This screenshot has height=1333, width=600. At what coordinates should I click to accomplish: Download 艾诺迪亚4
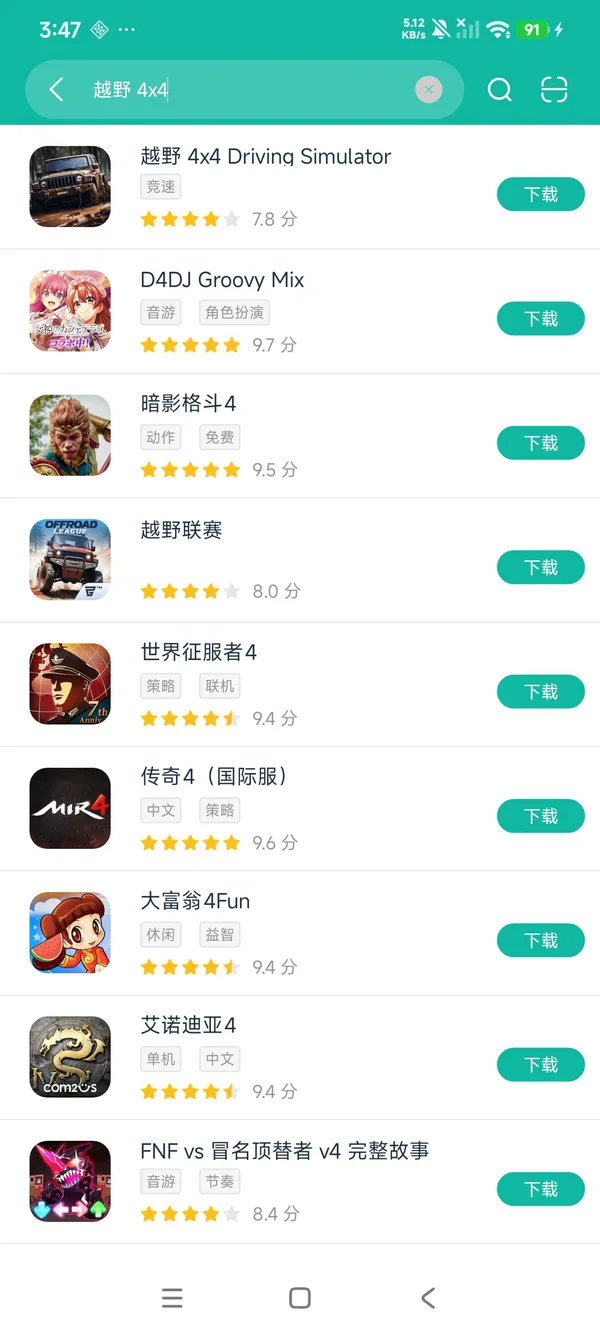540,1065
